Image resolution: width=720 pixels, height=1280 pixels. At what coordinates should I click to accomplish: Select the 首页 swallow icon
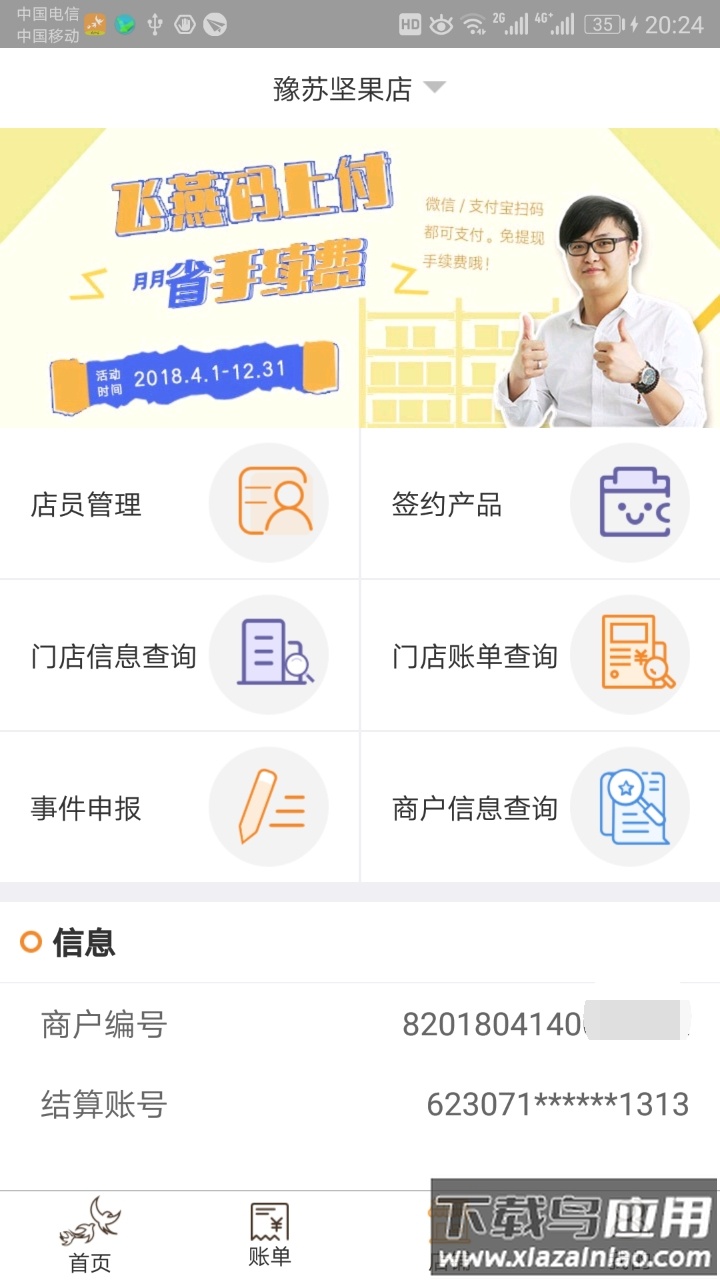[x=88, y=1220]
